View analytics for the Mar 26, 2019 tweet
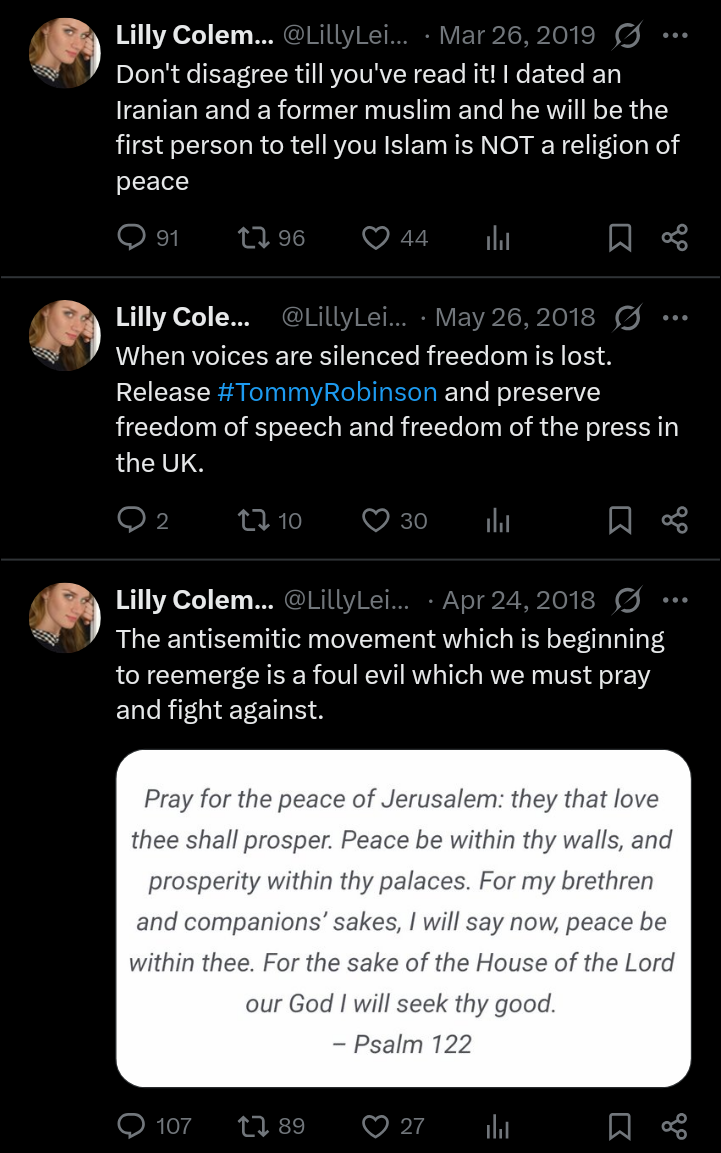Image resolution: width=721 pixels, height=1153 pixels. (x=497, y=238)
